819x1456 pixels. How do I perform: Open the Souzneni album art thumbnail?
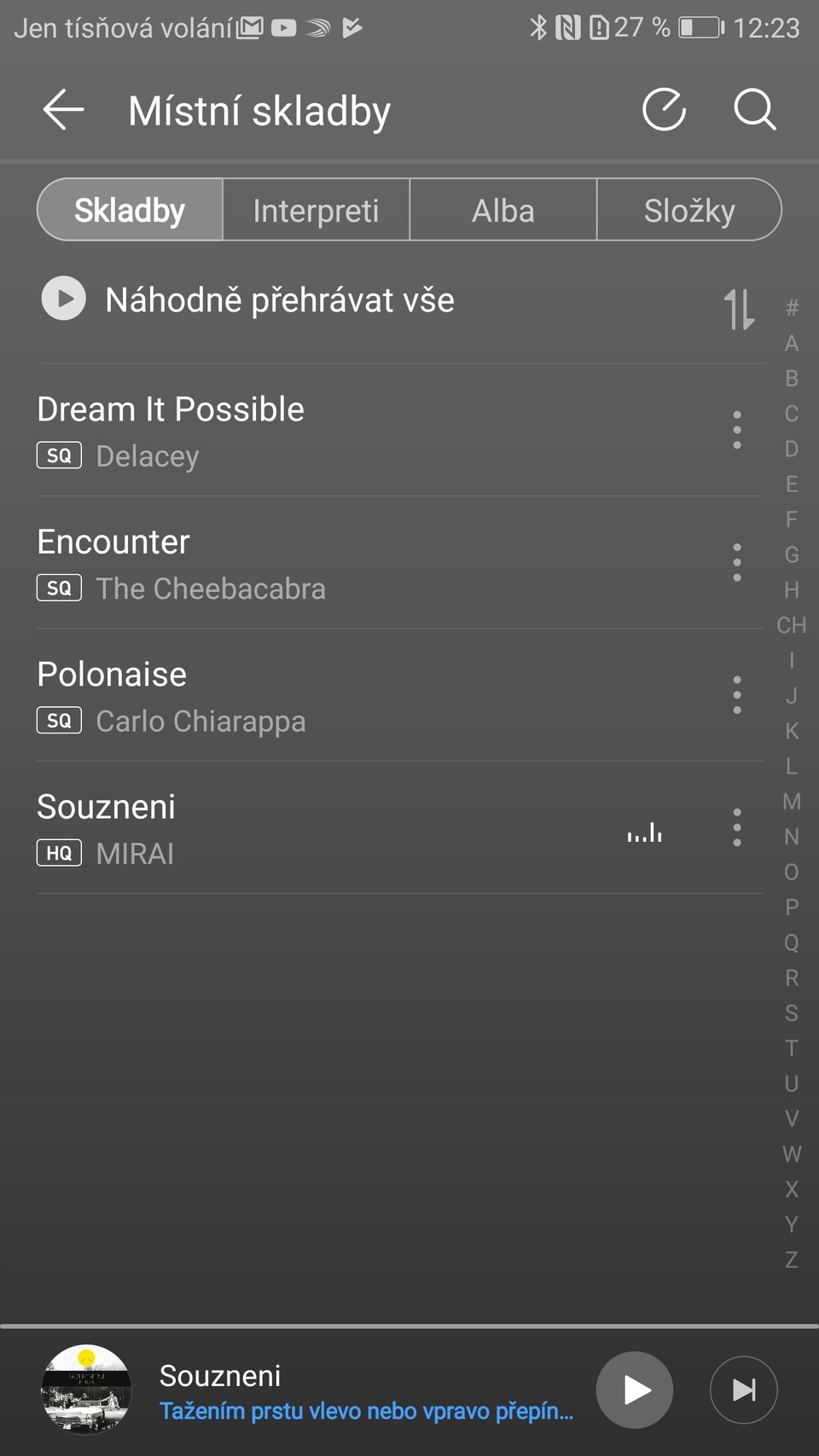(86, 1390)
